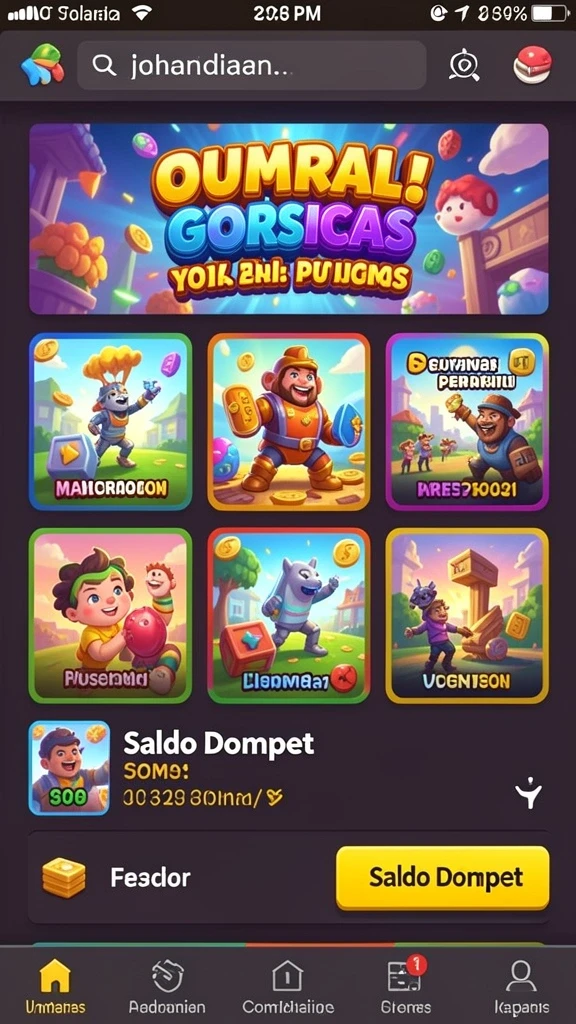576x1024 pixels.
Task: Tap the search box showing johandiaan
Action: point(251,65)
